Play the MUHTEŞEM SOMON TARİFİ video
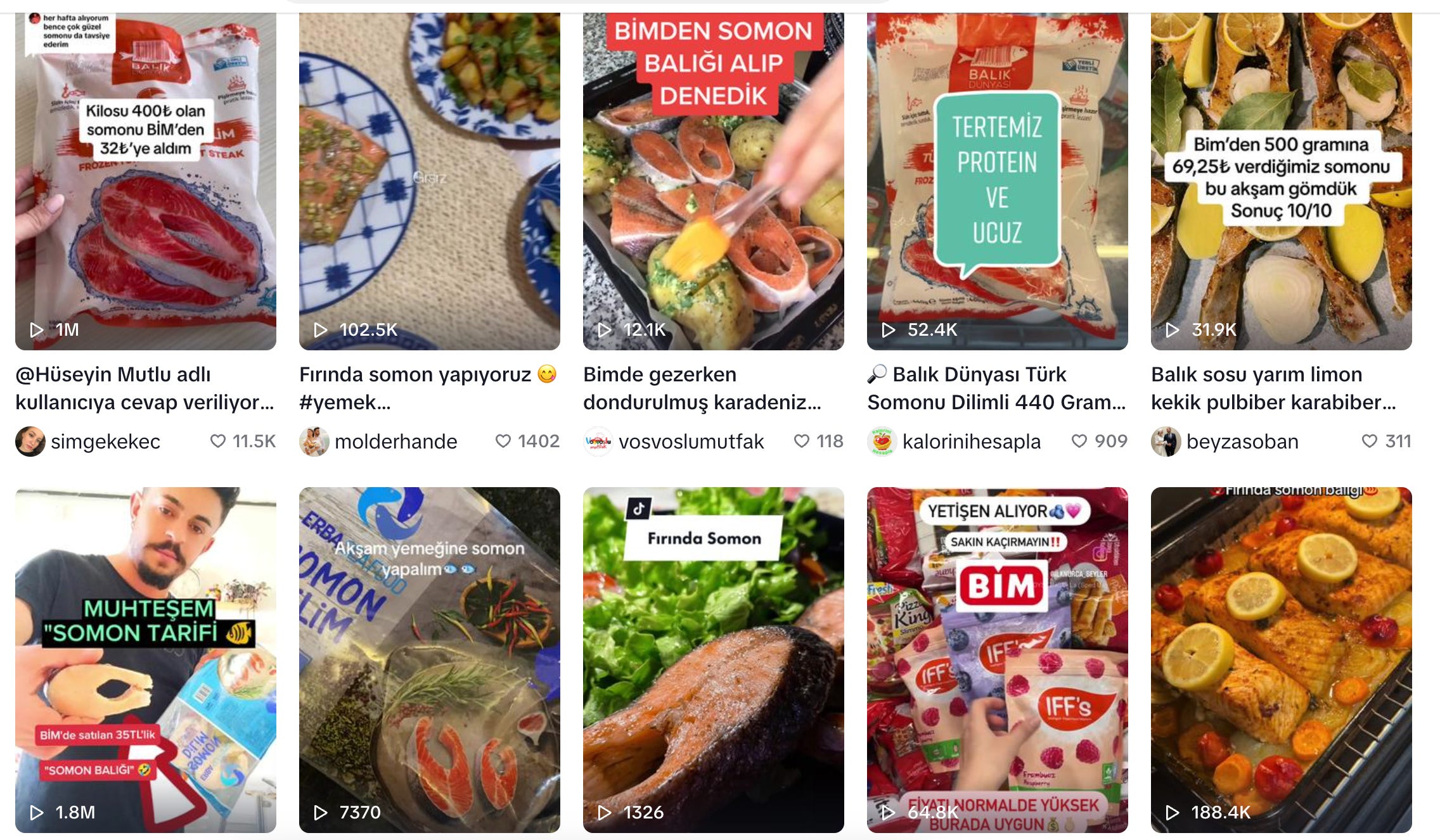 [x=146, y=659]
